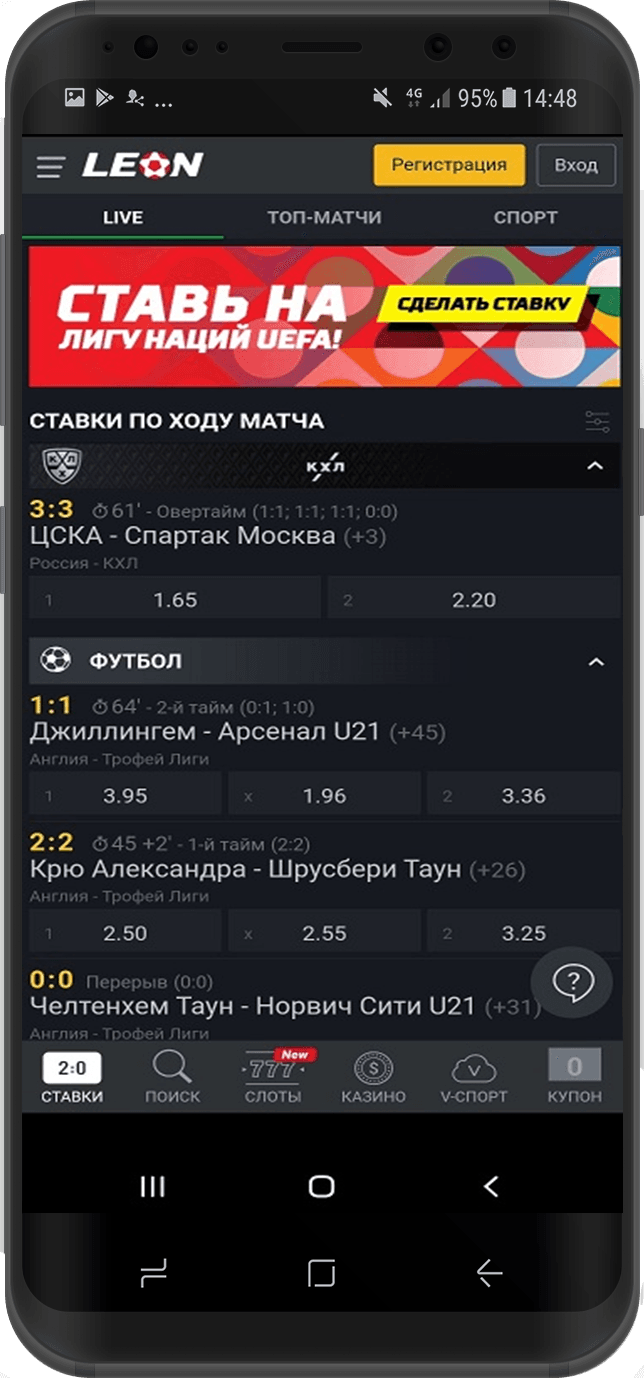Viewport: 644px width, 1378px height.
Task: Collapse the ФУТБОЛ section
Action: (595, 661)
